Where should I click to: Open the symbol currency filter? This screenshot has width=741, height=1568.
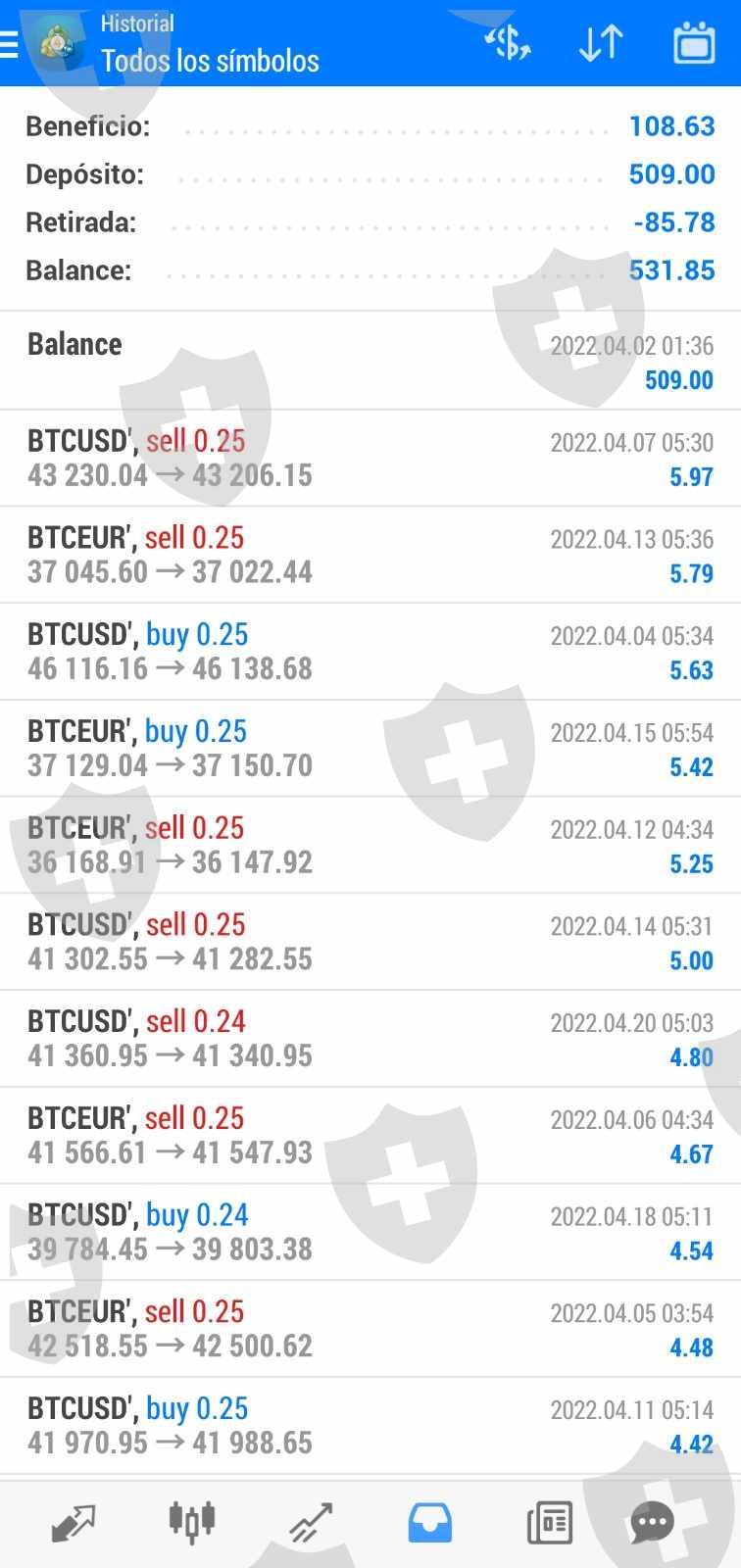tap(508, 43)
